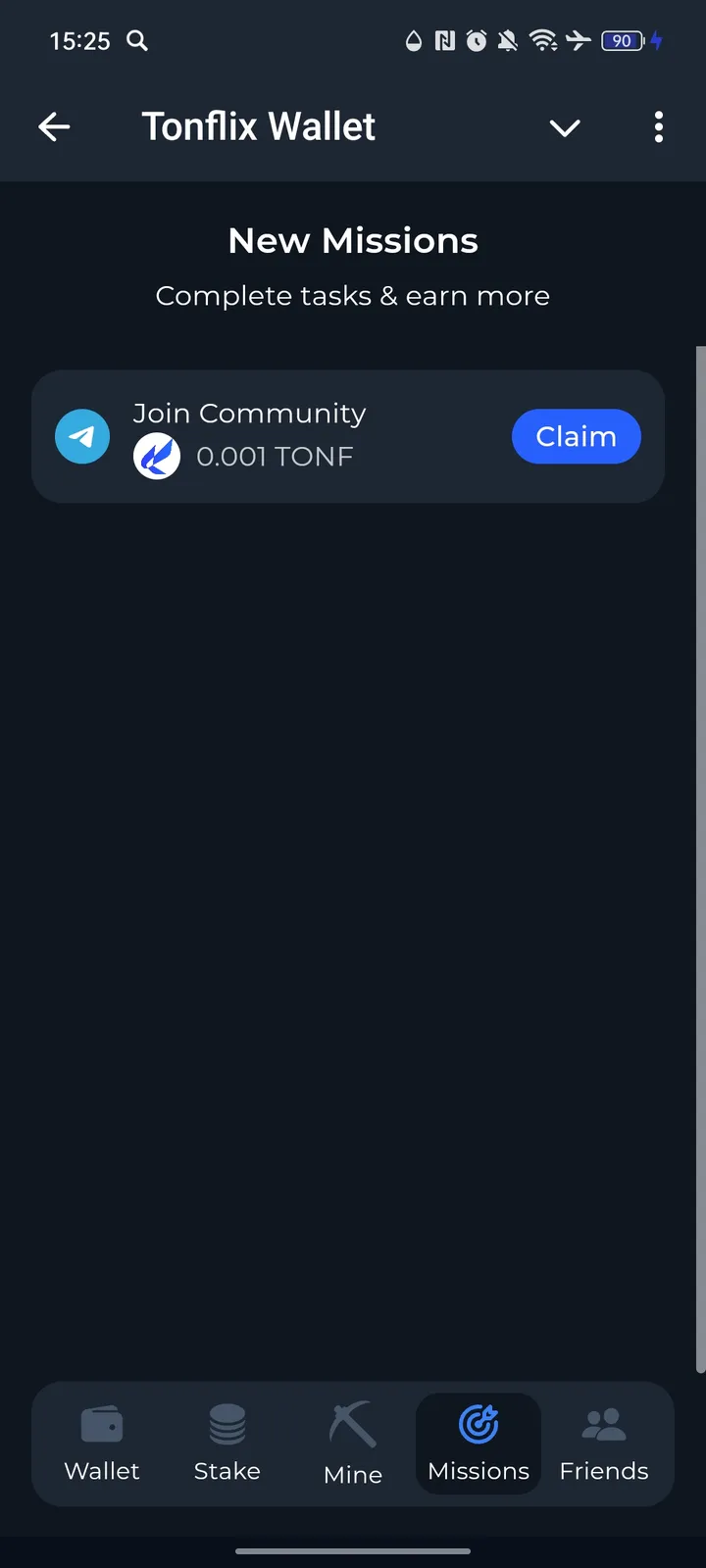This screenshot has height=1568, width=706.
Task: Collapse the Tonflix Wallet header dropdown arrow
Action: pos(565,127)
